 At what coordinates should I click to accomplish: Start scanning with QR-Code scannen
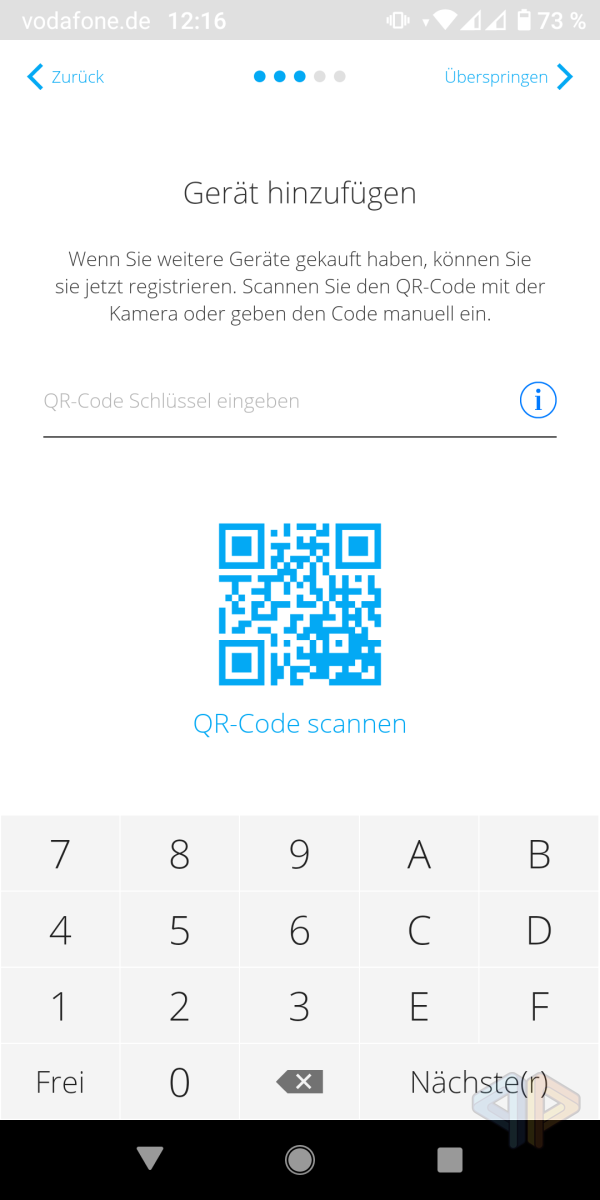tap(300, 724)
